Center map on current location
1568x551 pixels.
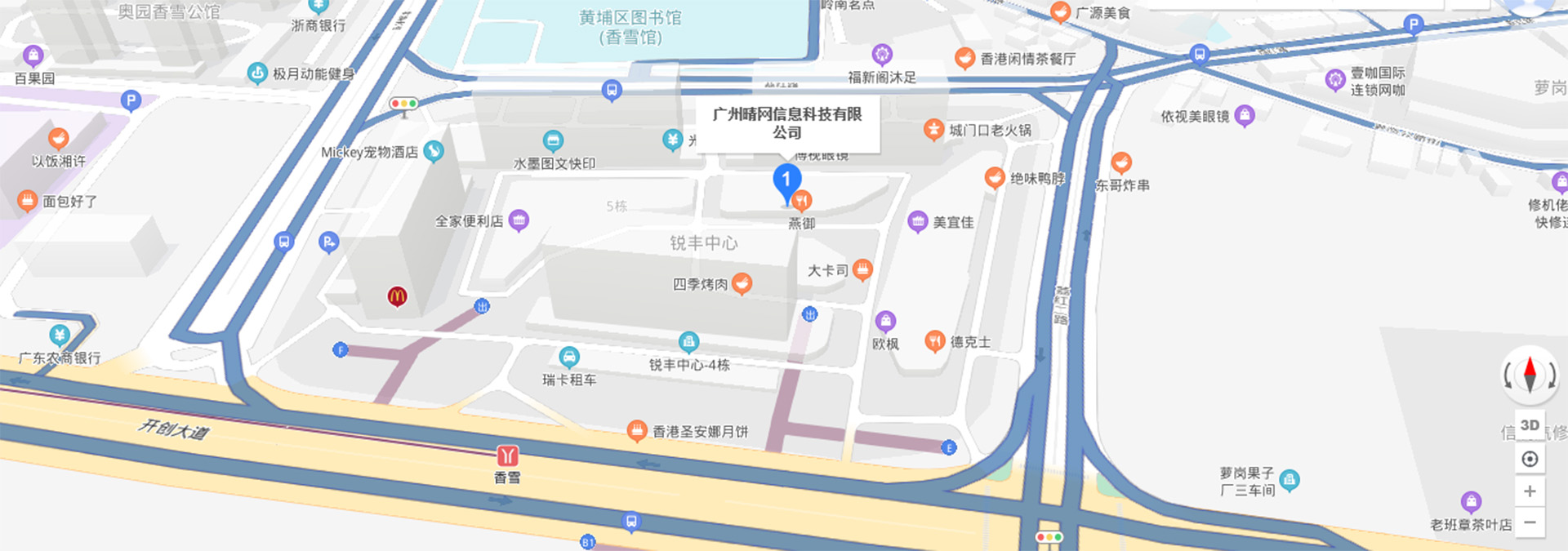[1530, 459]
